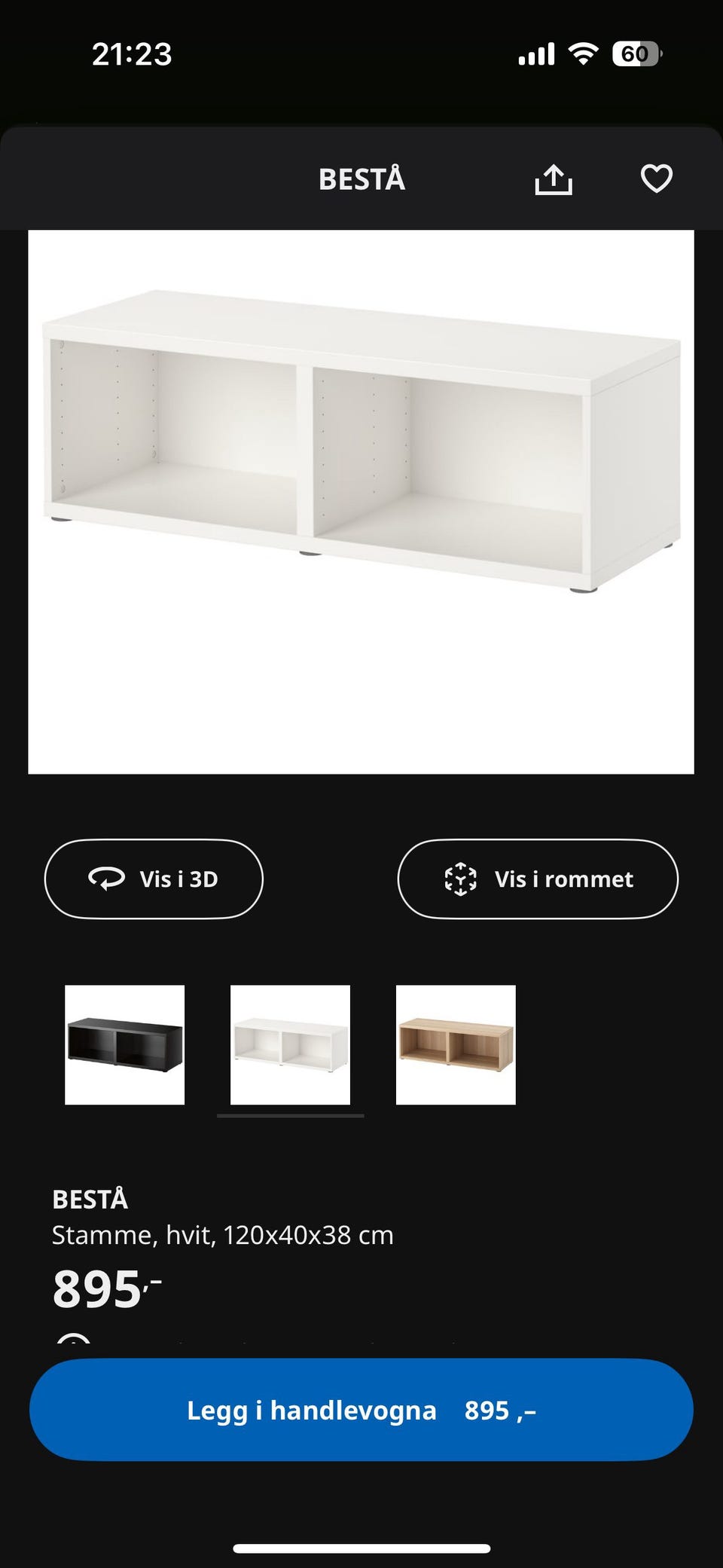This screenshot has width=723, height=1568.
Task: Open the room preview with Vis i rommet
Action: point(537,879)
